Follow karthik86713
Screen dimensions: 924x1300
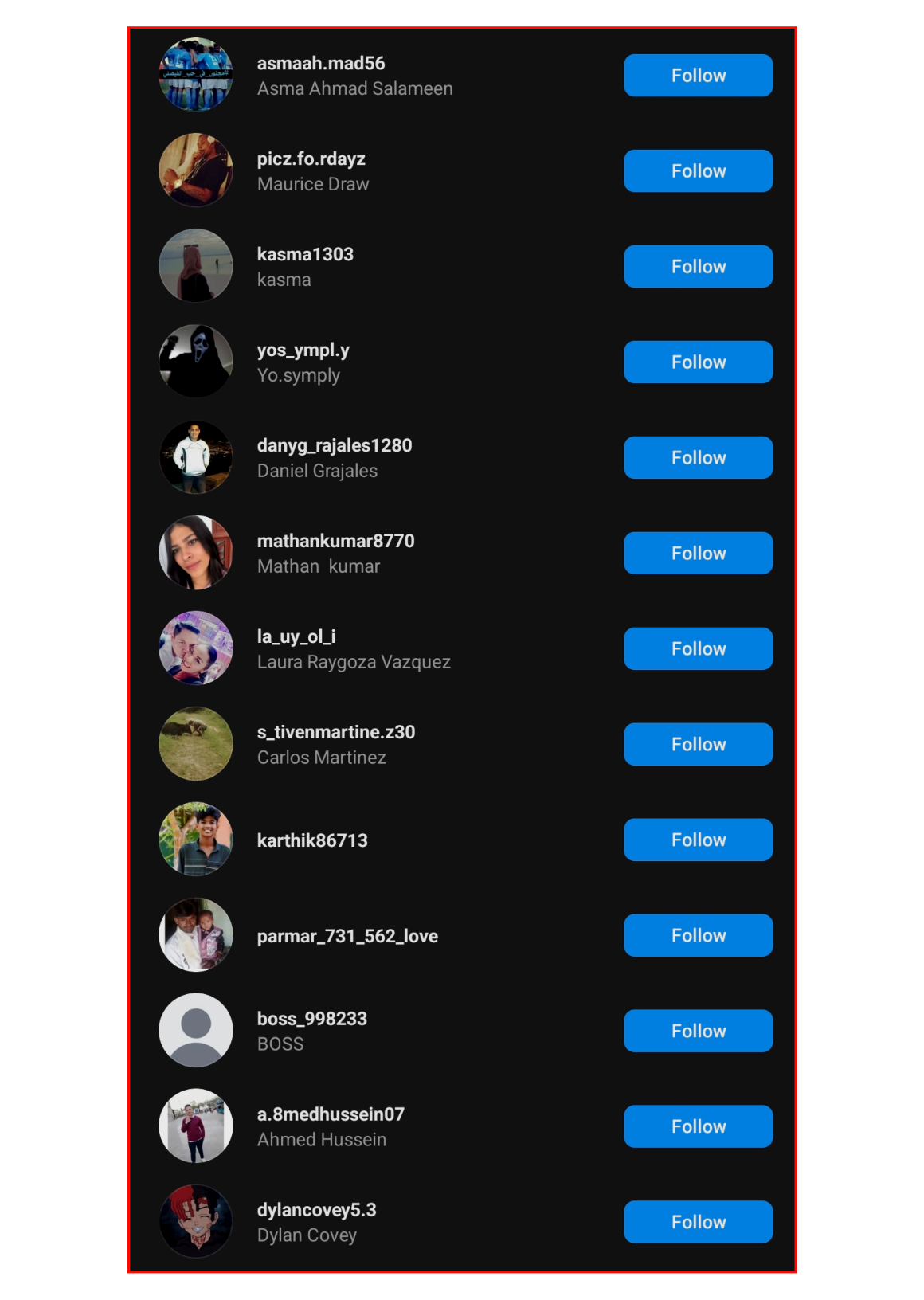698,840
